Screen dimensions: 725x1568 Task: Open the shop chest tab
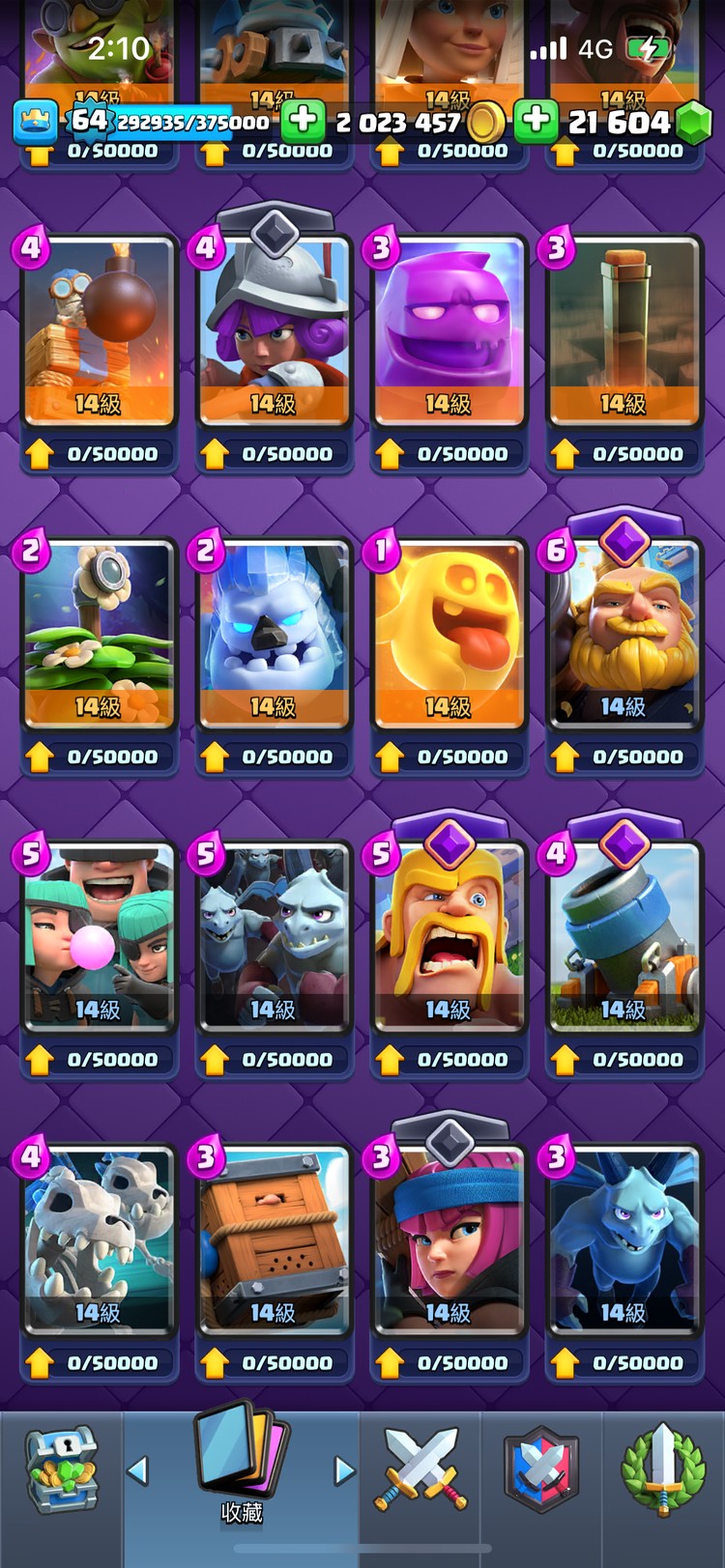(x=62, y=1471)
